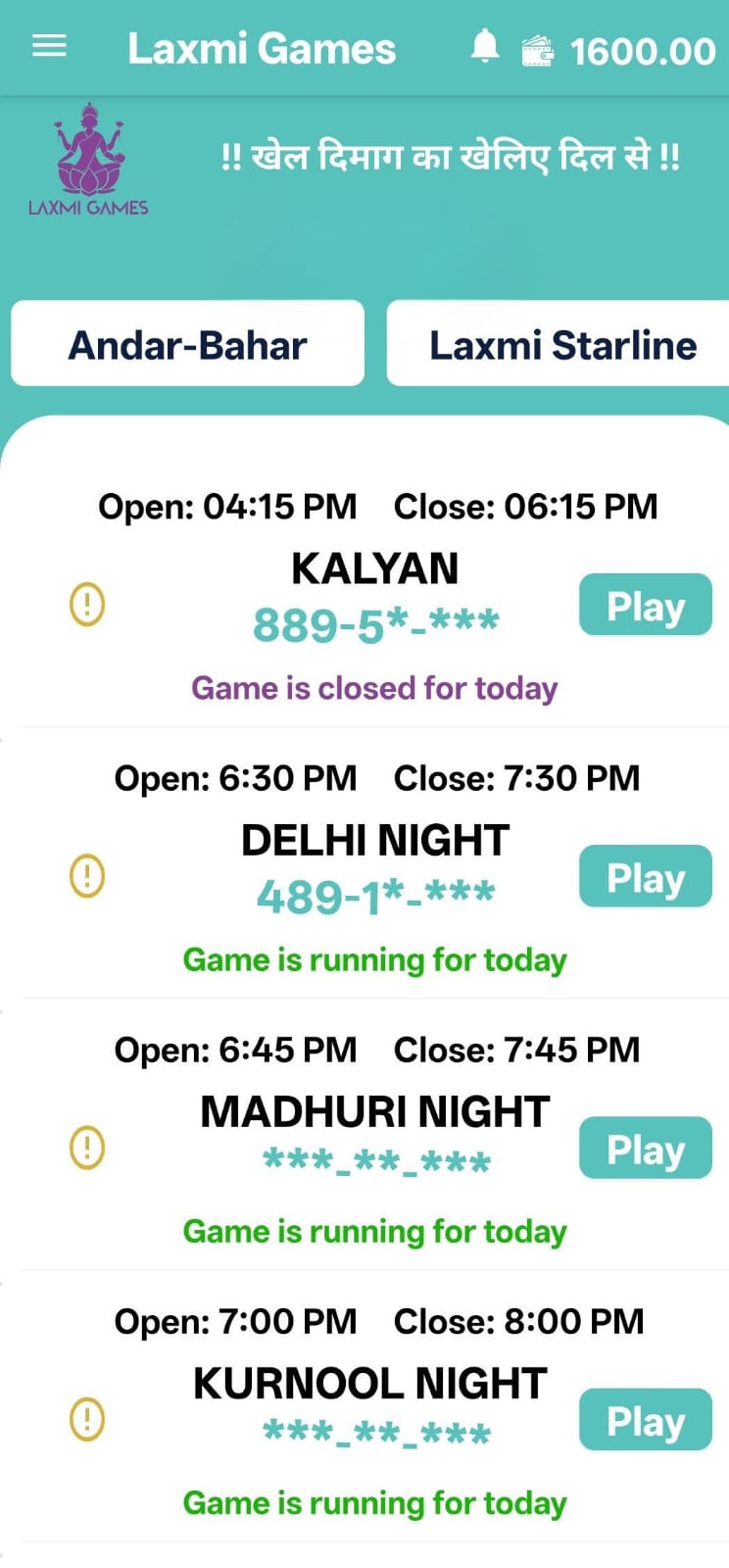The width and height of the screenshot is (729, 1568).
Task: Tap the Game is closed for today message
Action: [373, 688]
